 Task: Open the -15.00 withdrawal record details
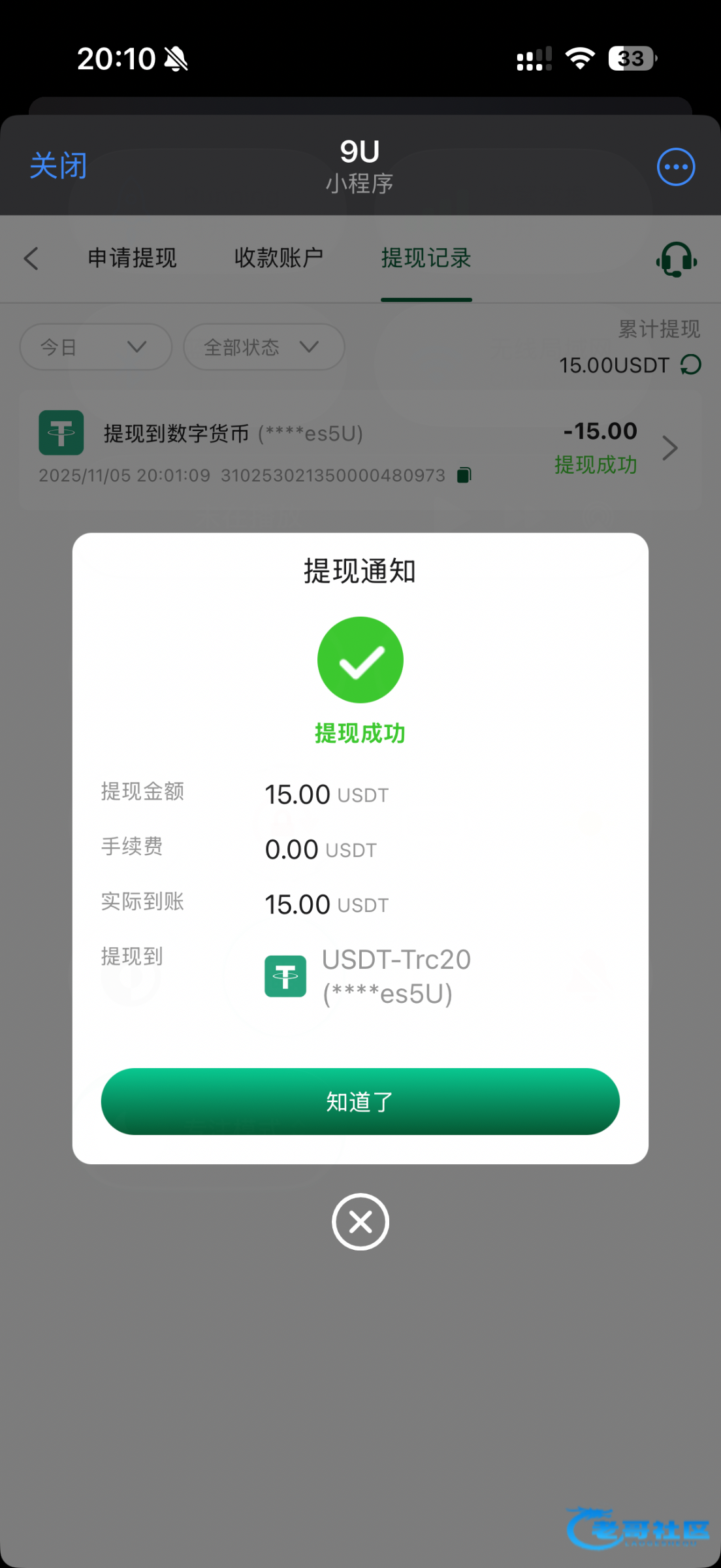point(360,449)
